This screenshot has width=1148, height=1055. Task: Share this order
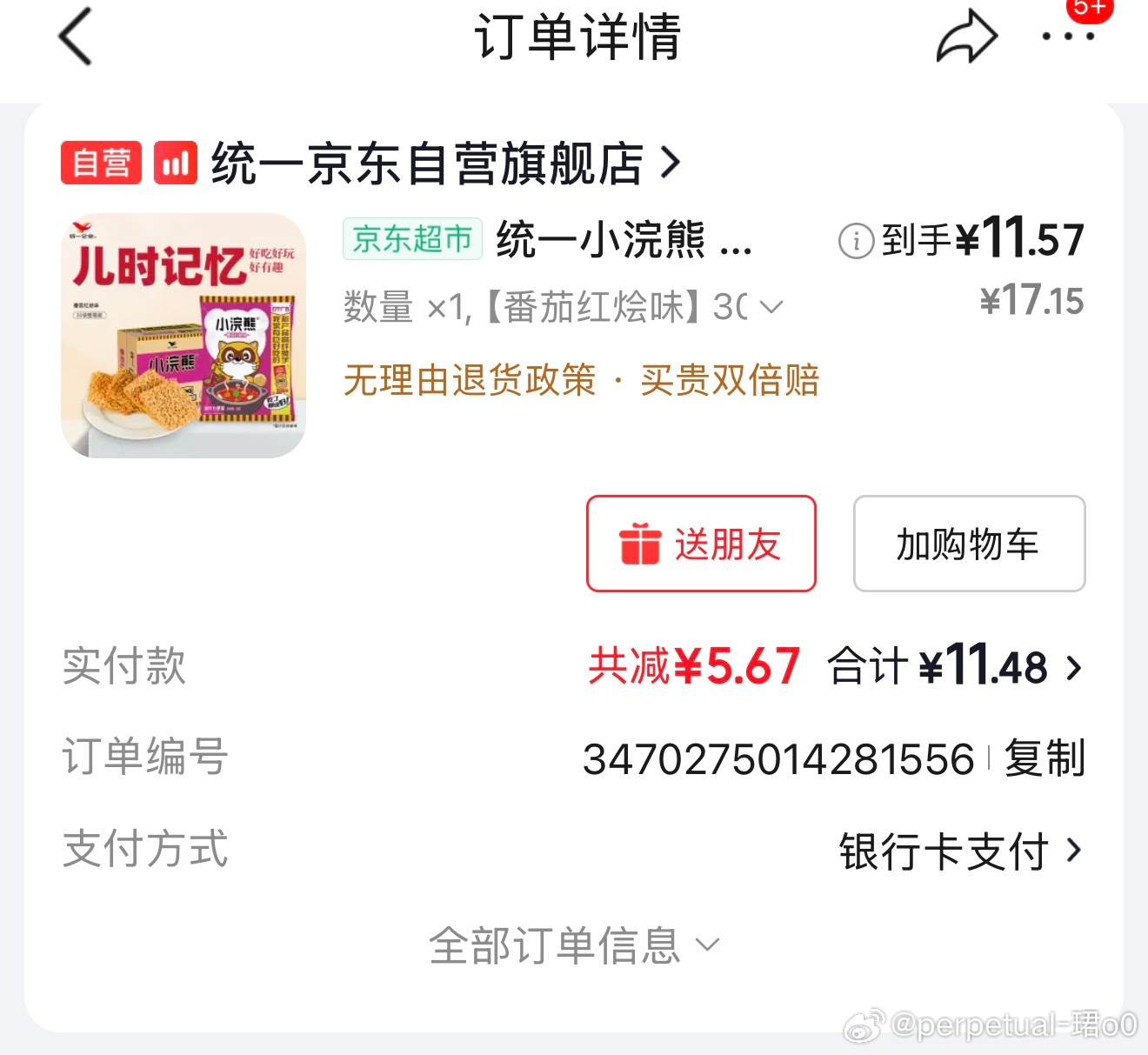[x=966, y=37]
